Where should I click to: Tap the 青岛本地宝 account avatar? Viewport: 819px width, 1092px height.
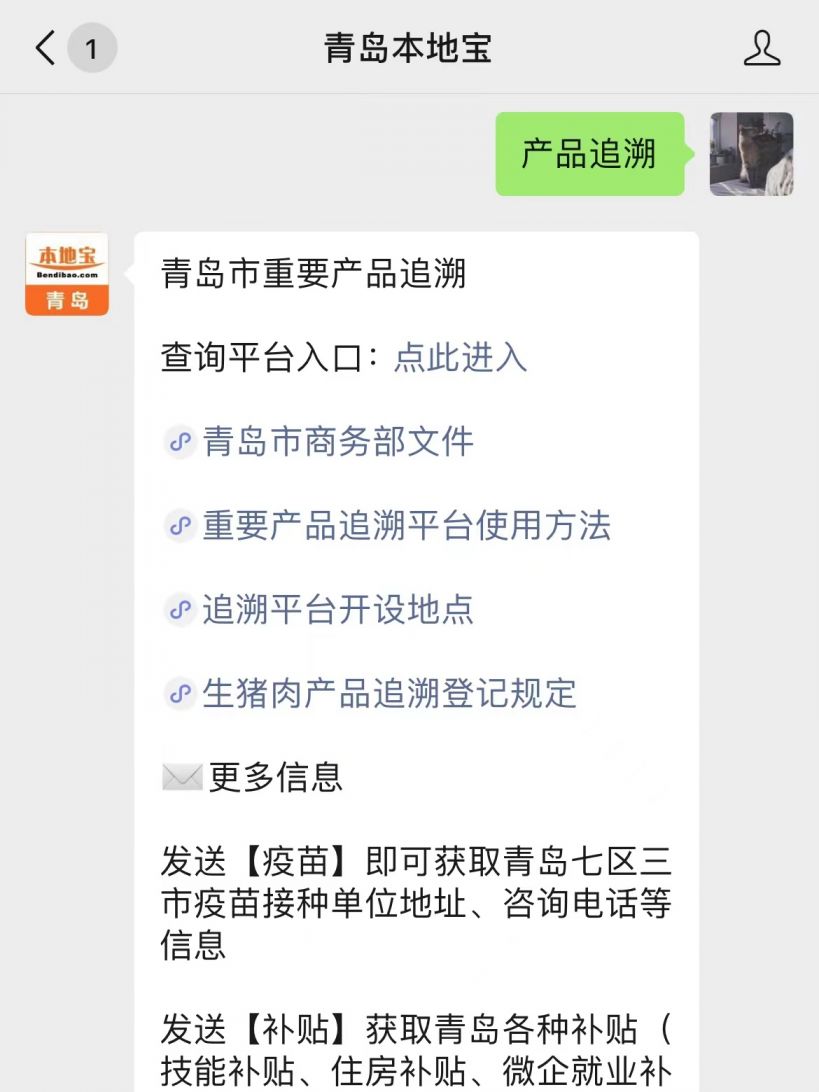click(x=67, y=274)
